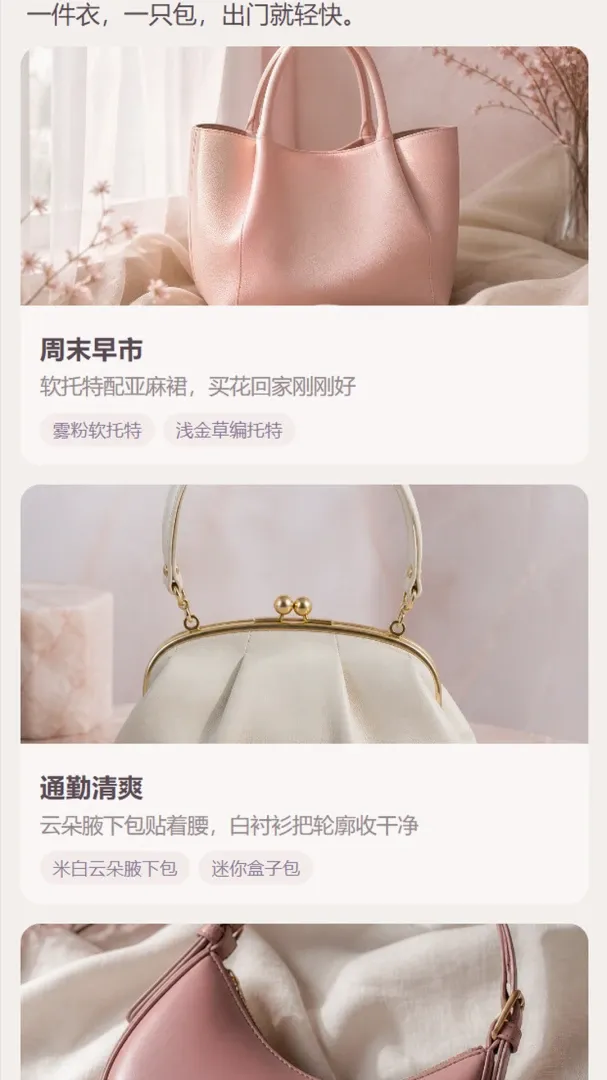Choose the 米白云朵腋下包 chip

[114, 868]
